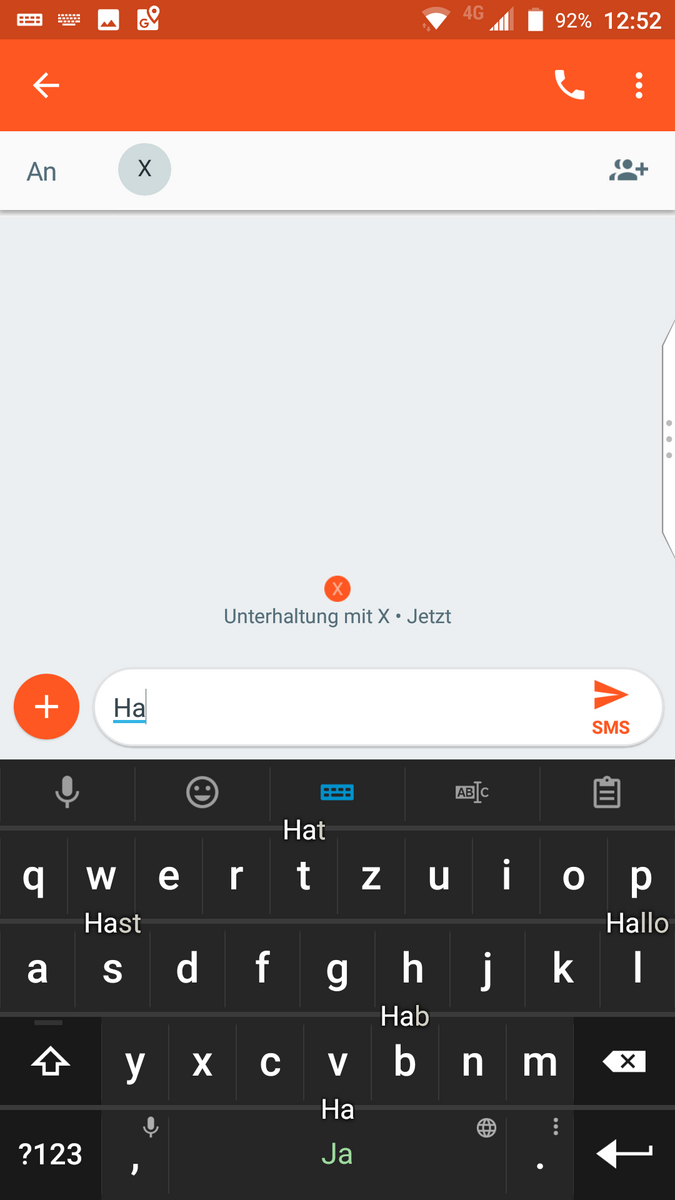
Task: Go back using the arrow
Action: [x=46, y=86]
